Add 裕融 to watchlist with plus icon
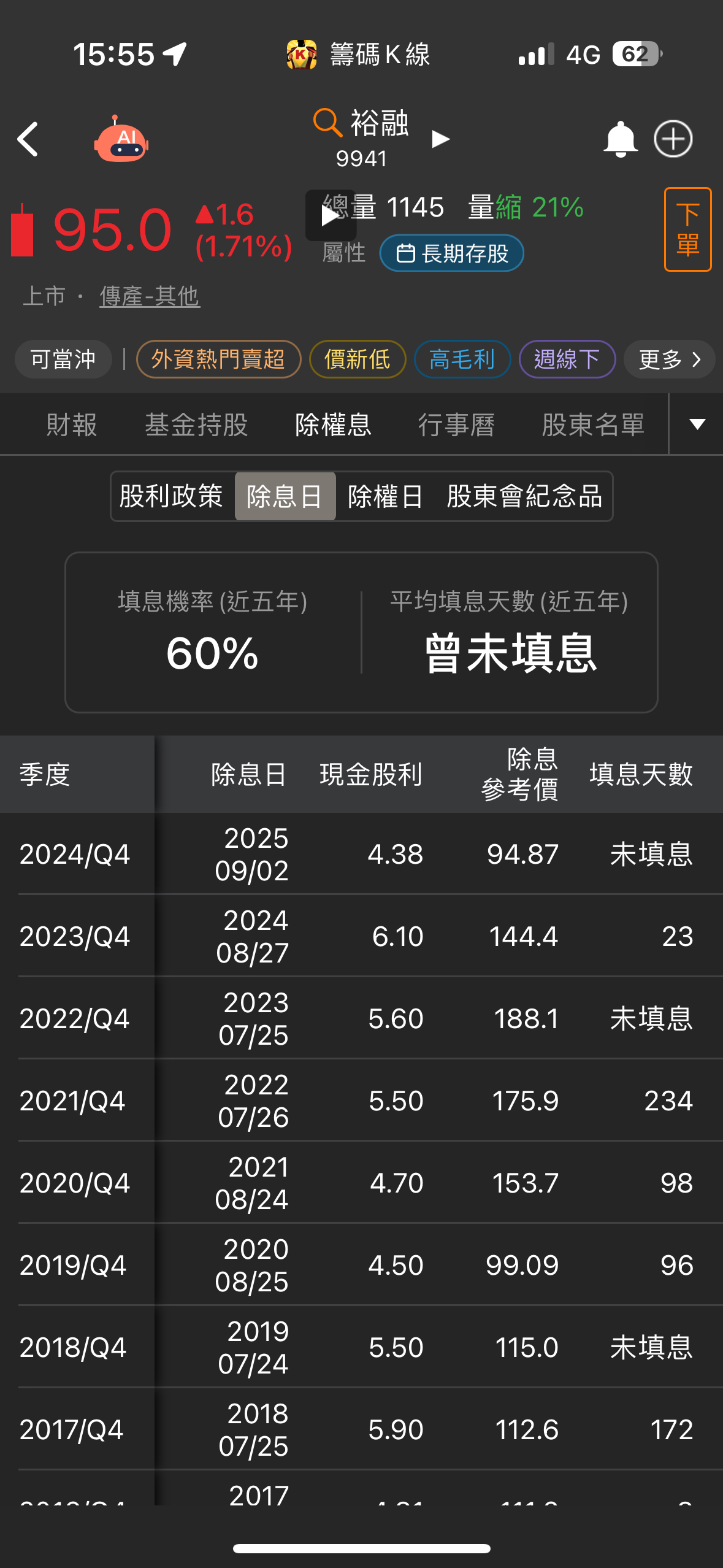The height and width of the screenshot is (1568, 723). 673,139
